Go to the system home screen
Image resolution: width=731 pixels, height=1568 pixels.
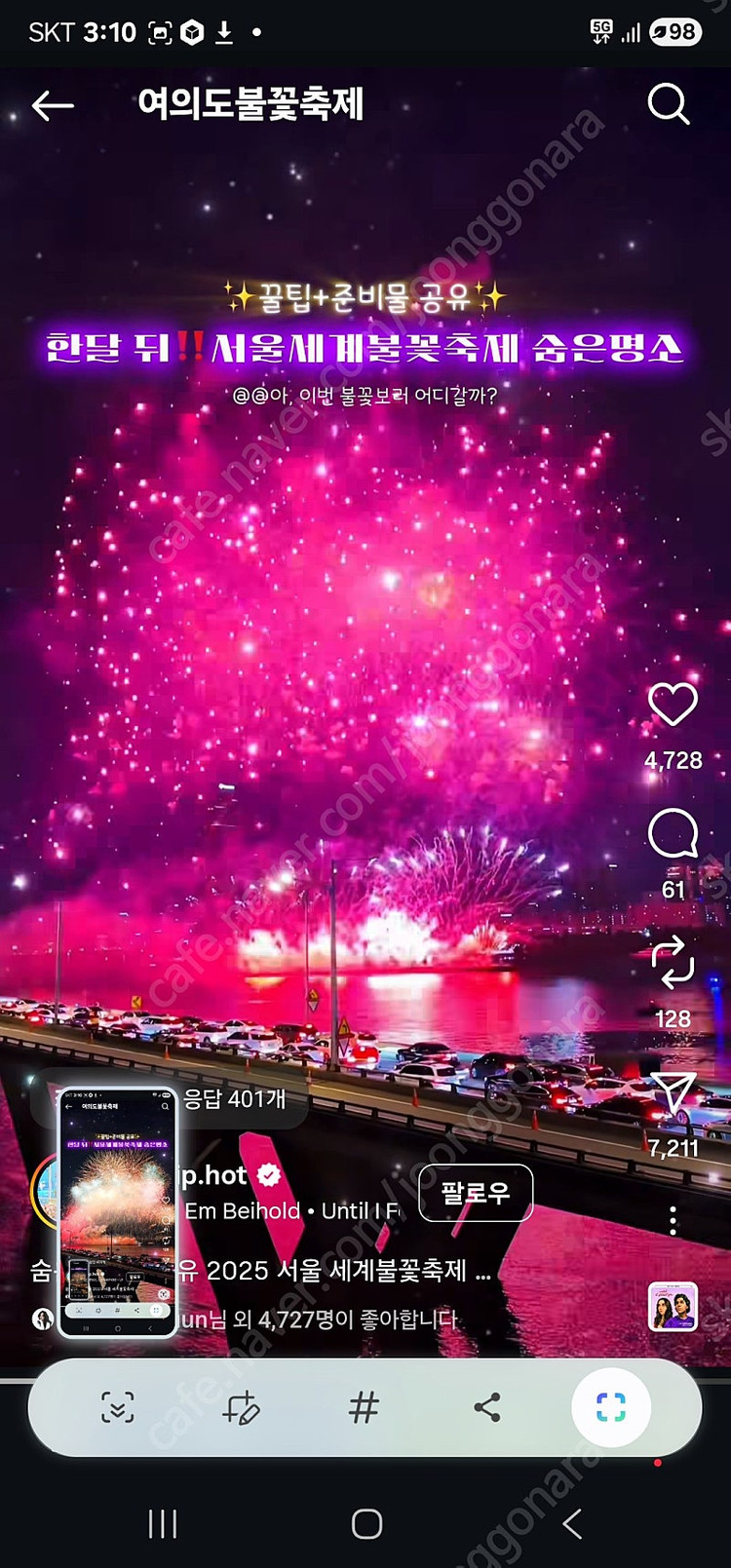[366, 1524]
